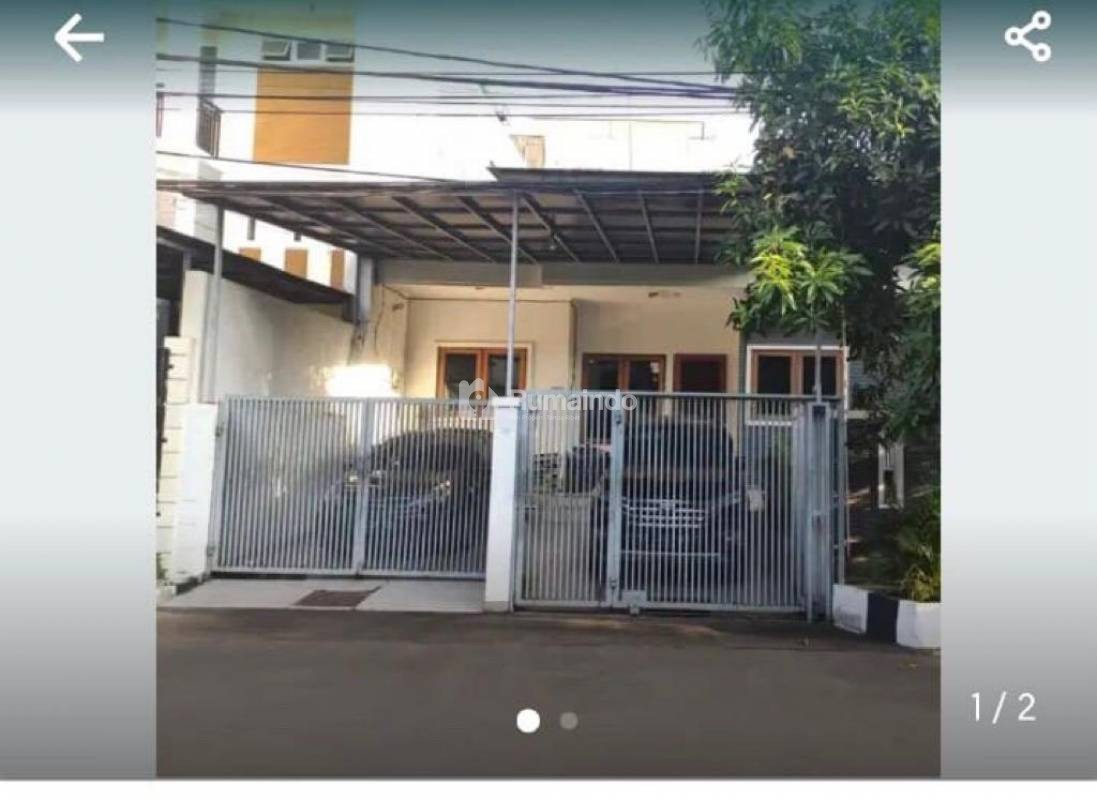This screenshot has height=800, width=1097.
Task: Jump to the second photo dot
Action: point(568,720)
